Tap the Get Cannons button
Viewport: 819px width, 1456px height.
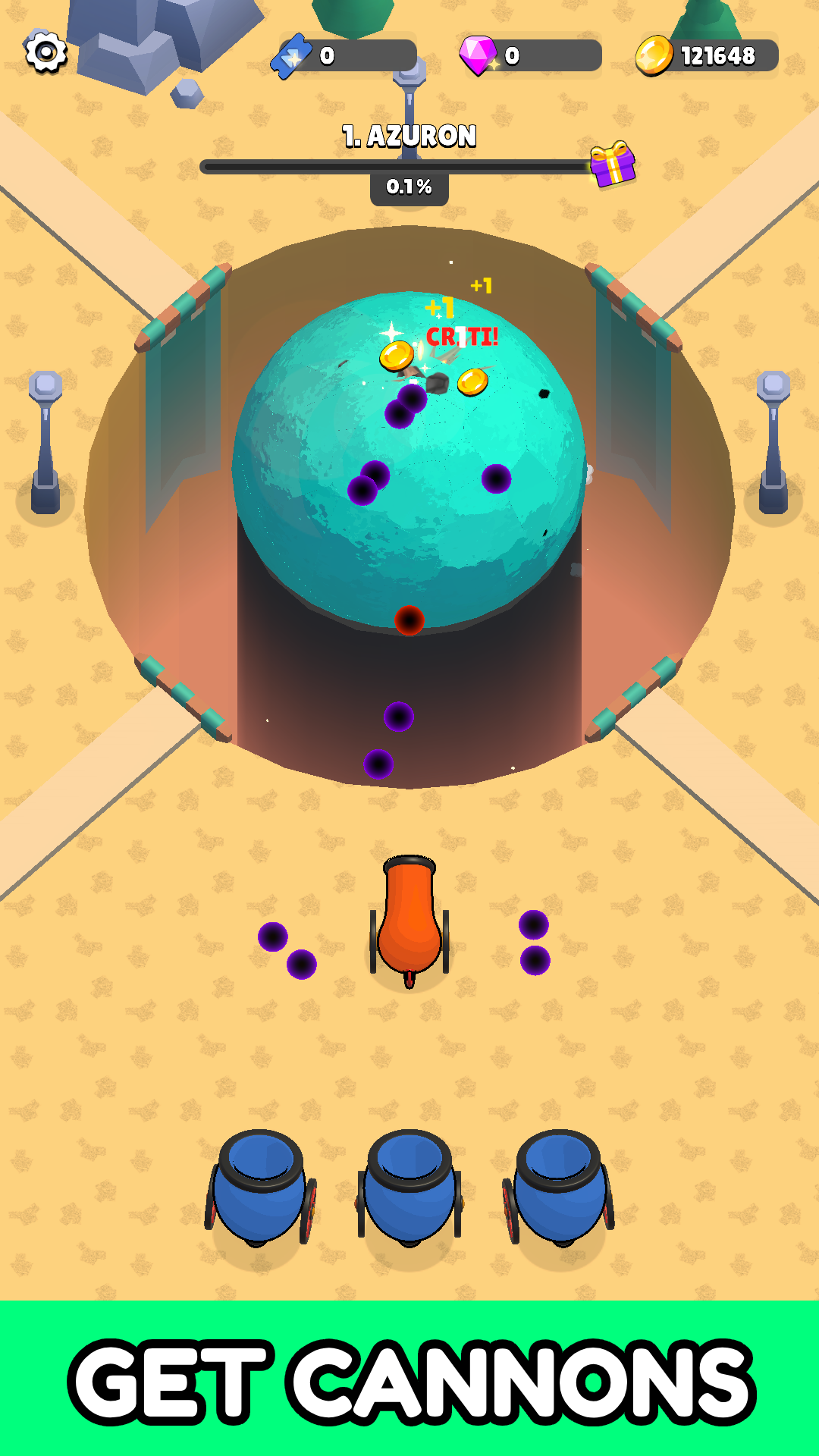409,1379
